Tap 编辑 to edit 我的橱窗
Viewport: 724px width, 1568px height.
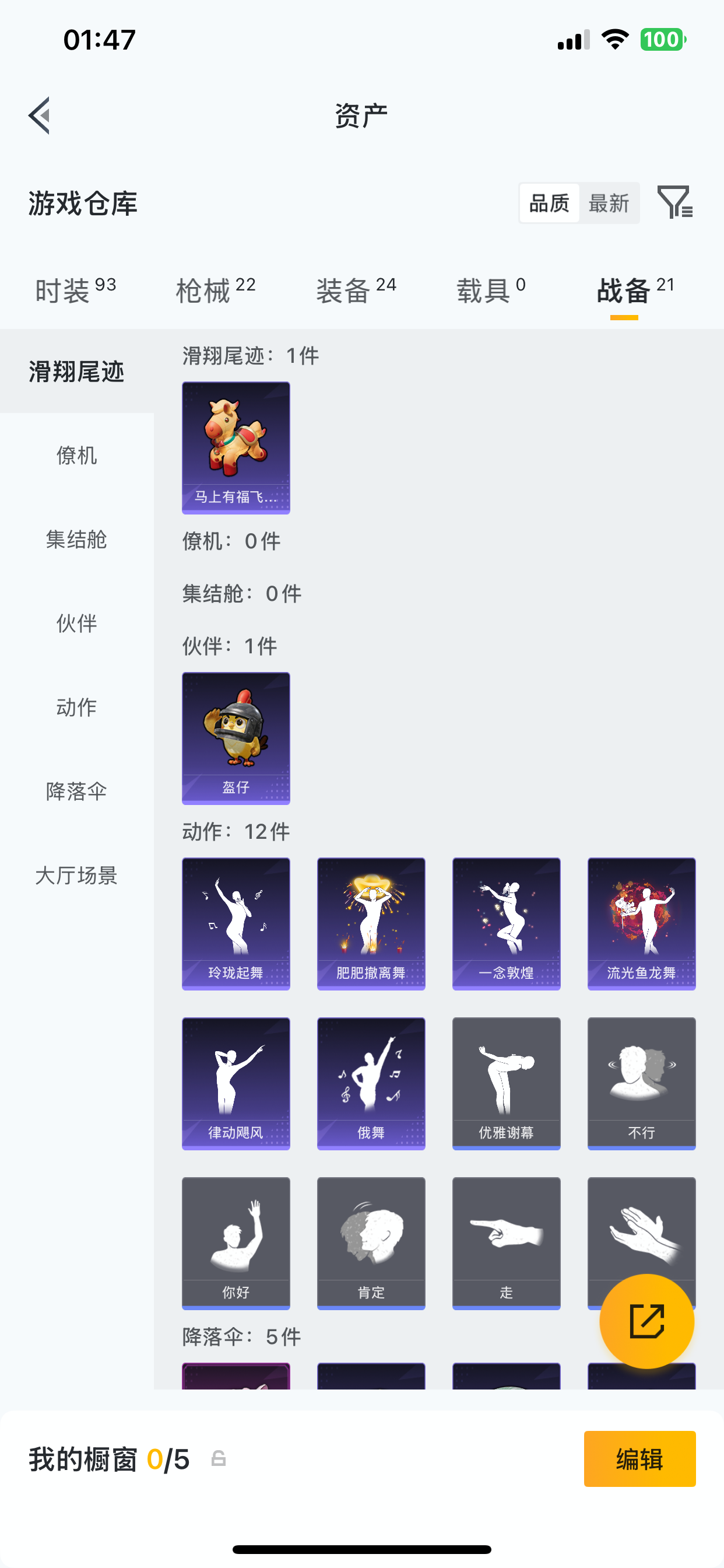point(639,1459)
